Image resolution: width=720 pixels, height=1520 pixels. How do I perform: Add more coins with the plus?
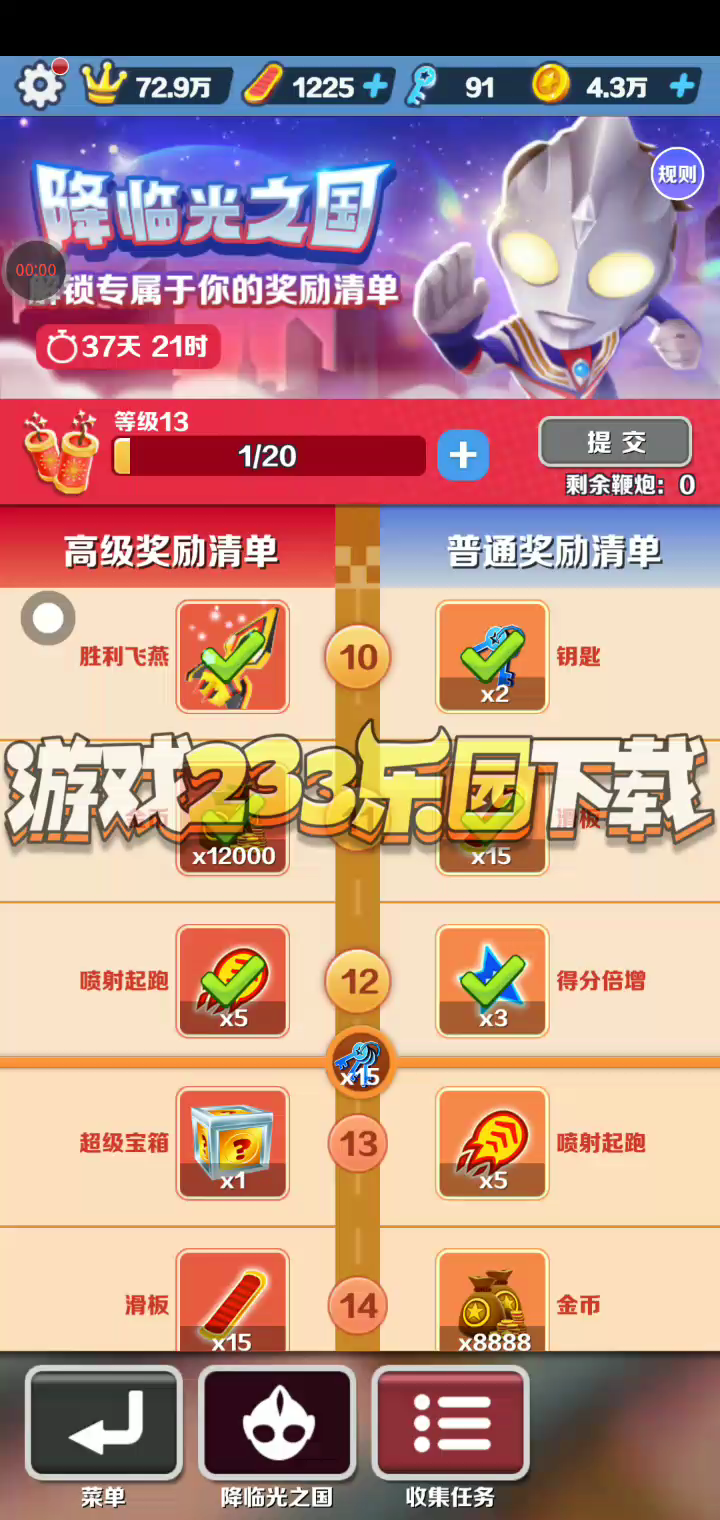pyautogui.click(x=683, y=87)
